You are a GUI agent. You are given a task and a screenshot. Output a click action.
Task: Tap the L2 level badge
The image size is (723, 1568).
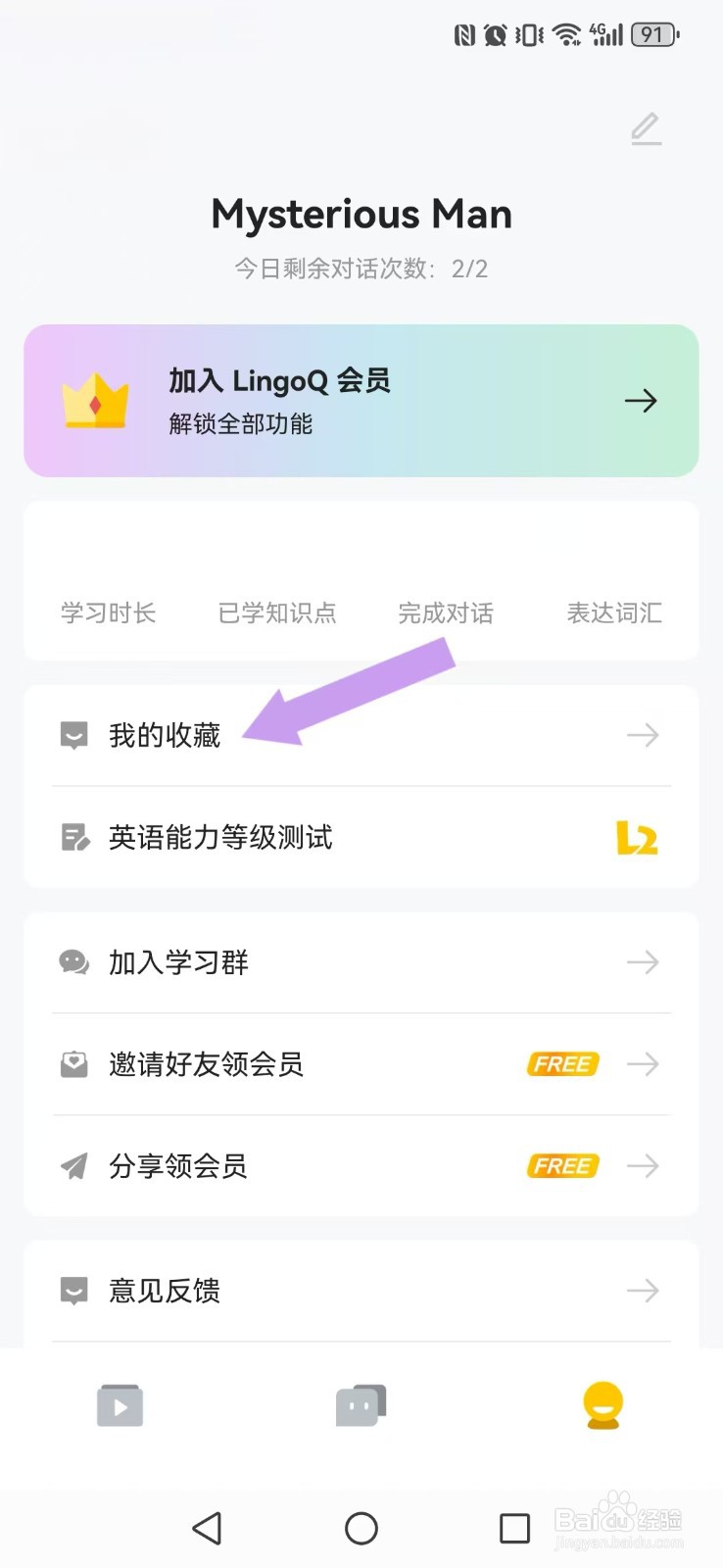coord(637,838)
